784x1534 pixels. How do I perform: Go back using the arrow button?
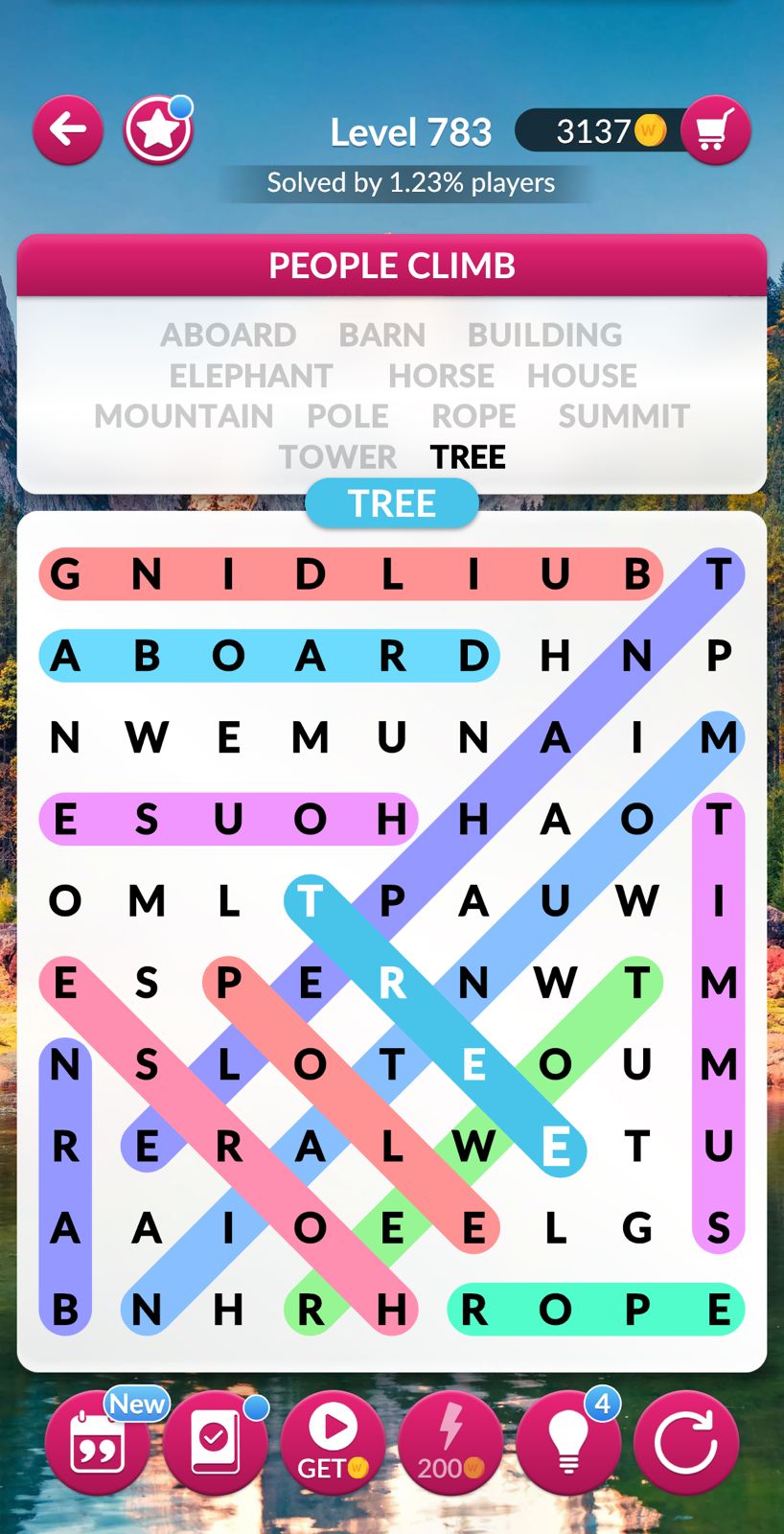click(x=68, y=129)
